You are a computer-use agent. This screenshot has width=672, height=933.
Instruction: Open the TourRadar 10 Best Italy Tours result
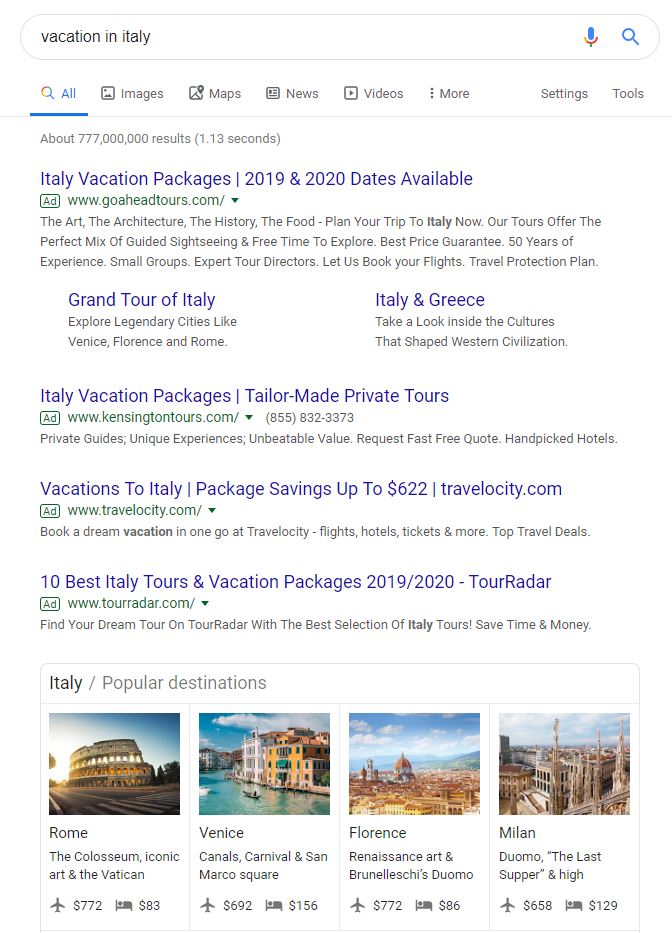(x=296, y=581)
